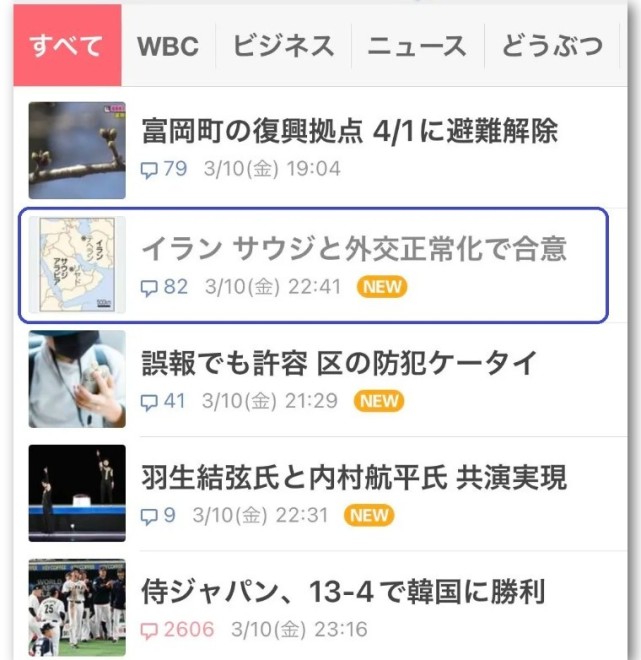Open the ビジネス tab
641x660 pixels.
pos(283,46)
